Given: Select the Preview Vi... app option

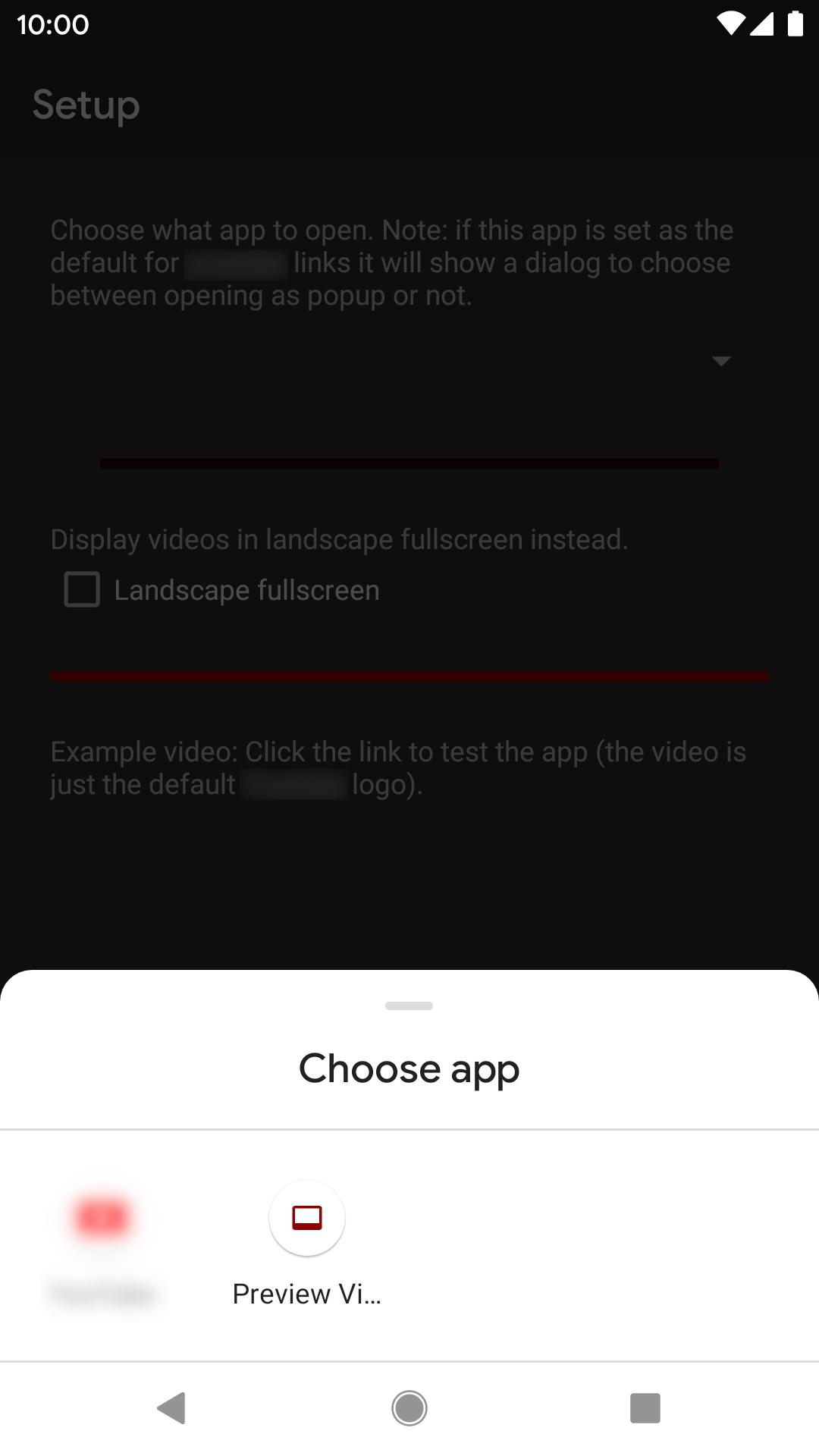Looking at the screenshot, I should click(307, 1244).
